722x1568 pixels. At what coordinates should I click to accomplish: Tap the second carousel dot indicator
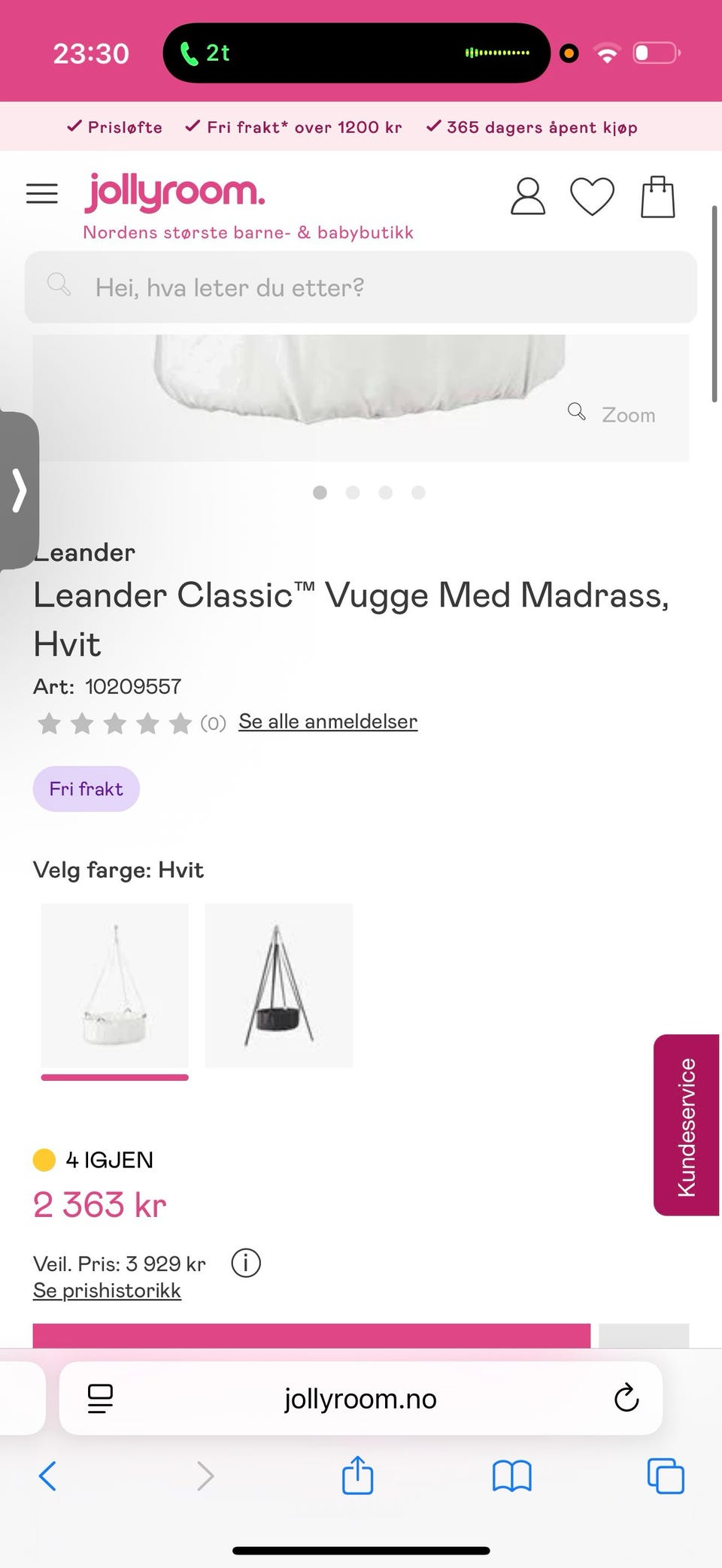353,492
